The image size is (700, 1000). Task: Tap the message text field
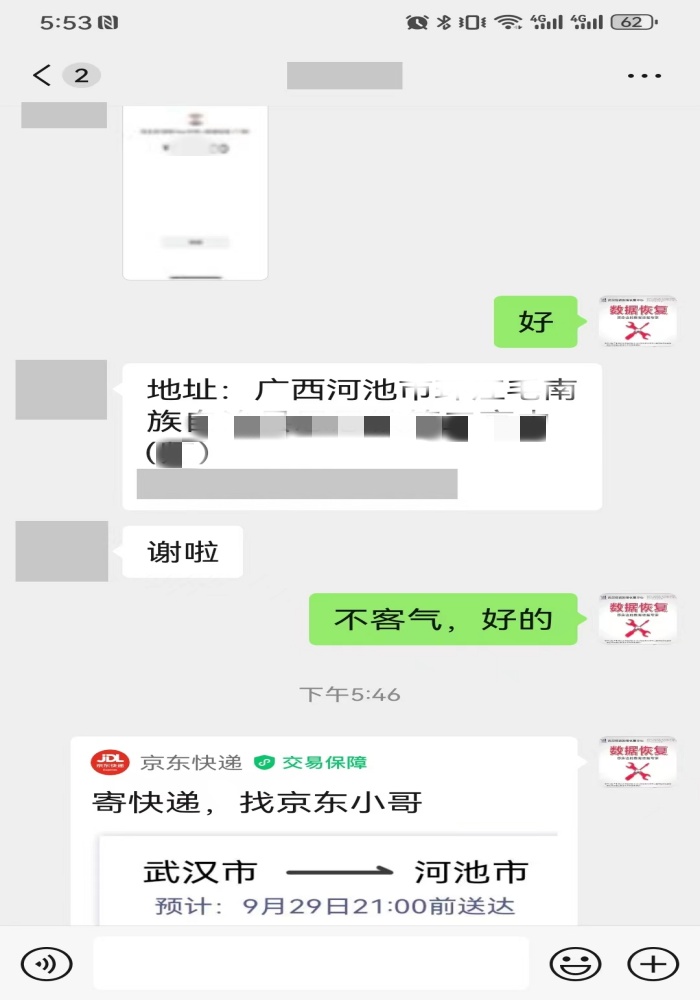(x=310, y=964)
